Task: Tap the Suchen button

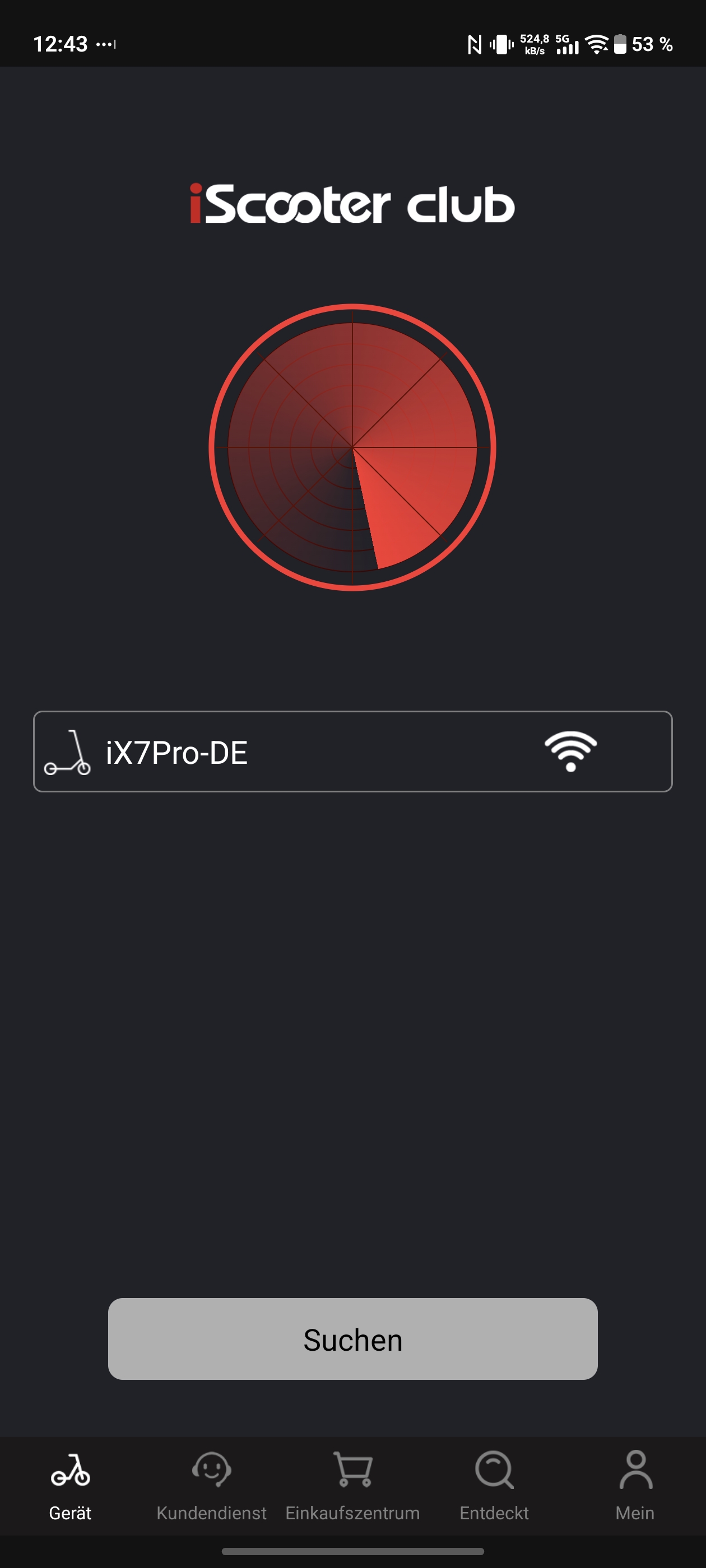Action: (352, 1338)
